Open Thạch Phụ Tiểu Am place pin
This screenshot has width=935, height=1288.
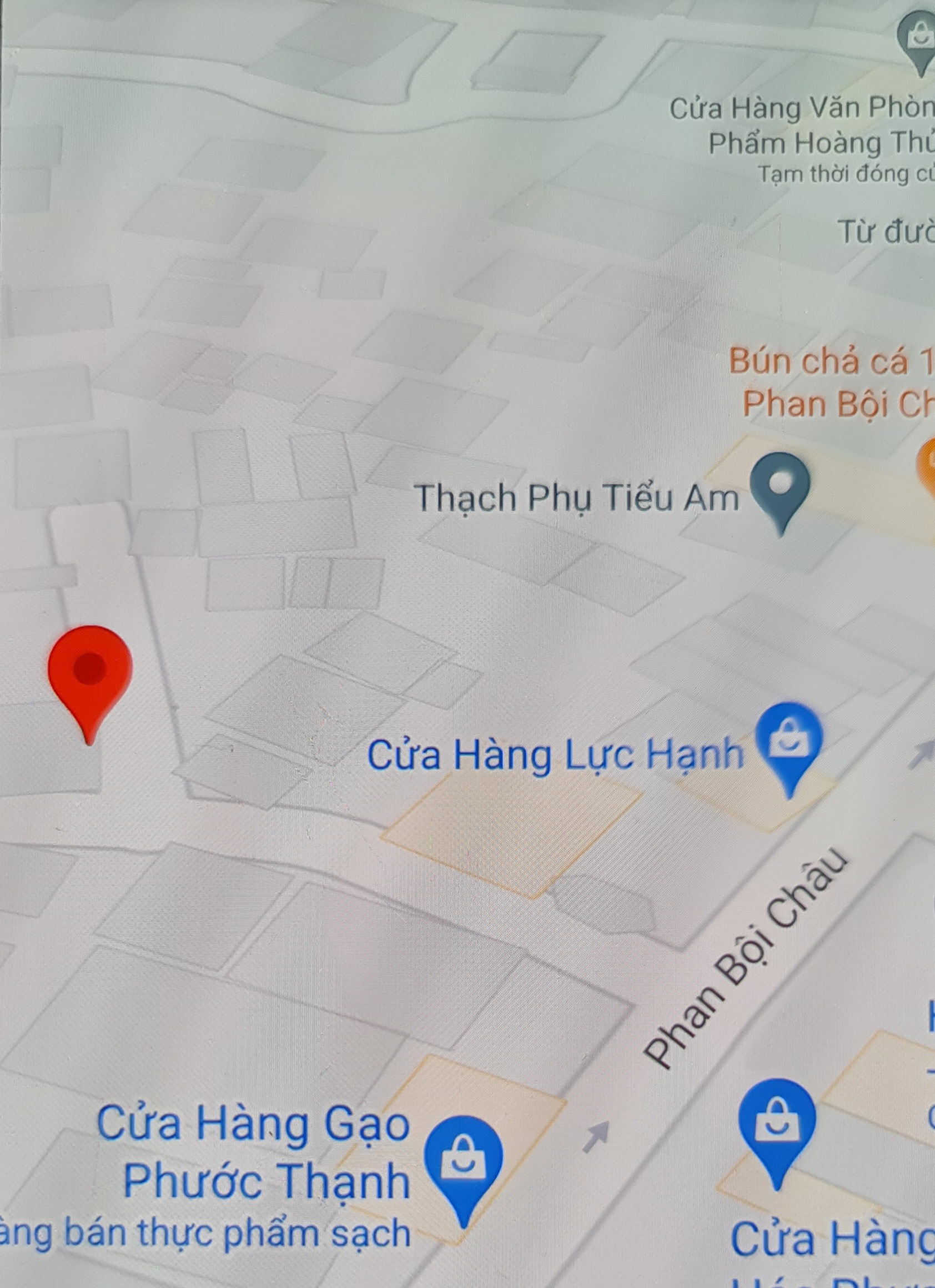click(781, 487)
